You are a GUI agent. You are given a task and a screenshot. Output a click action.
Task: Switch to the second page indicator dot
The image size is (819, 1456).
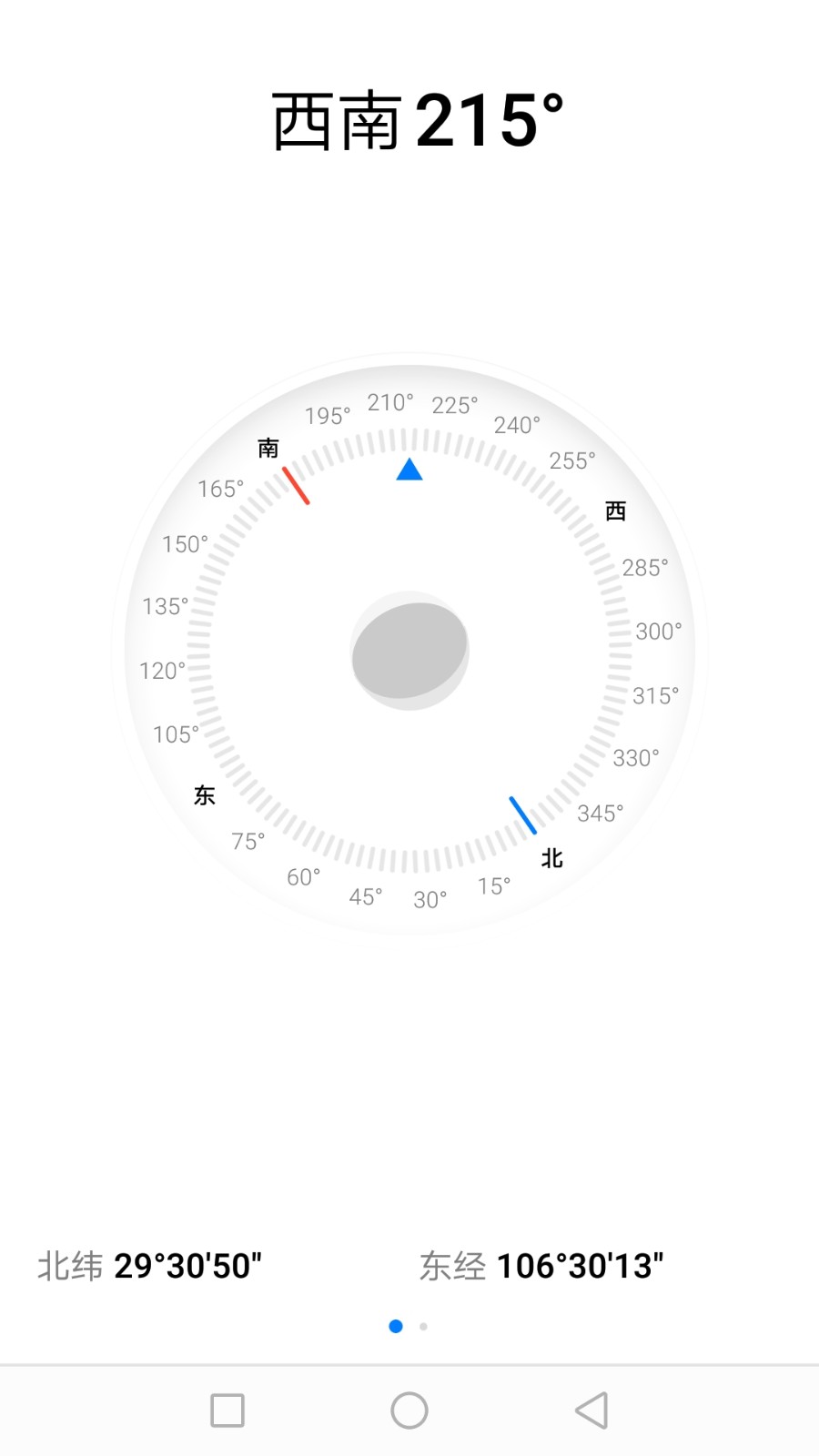point(423,1327)
